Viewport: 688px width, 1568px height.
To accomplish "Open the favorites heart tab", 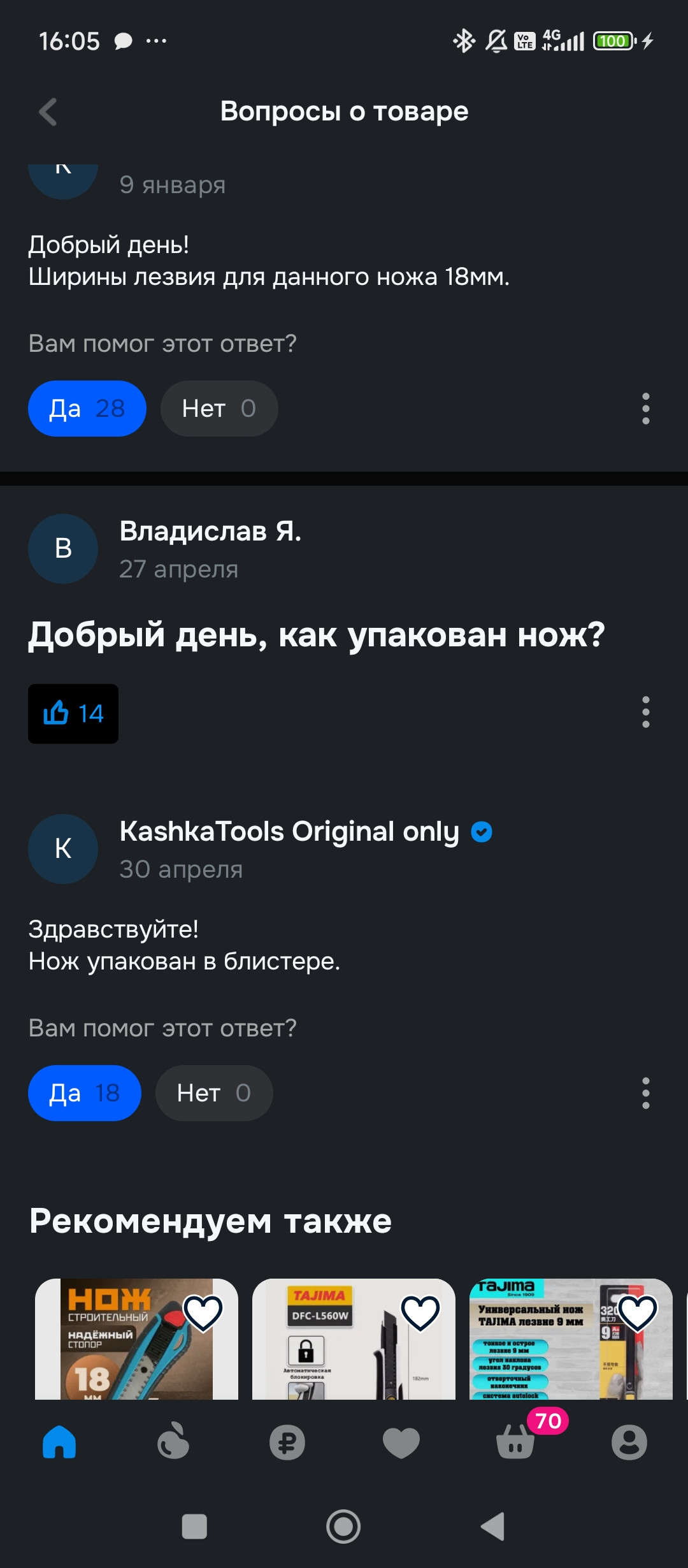I will coord(401,1442).
